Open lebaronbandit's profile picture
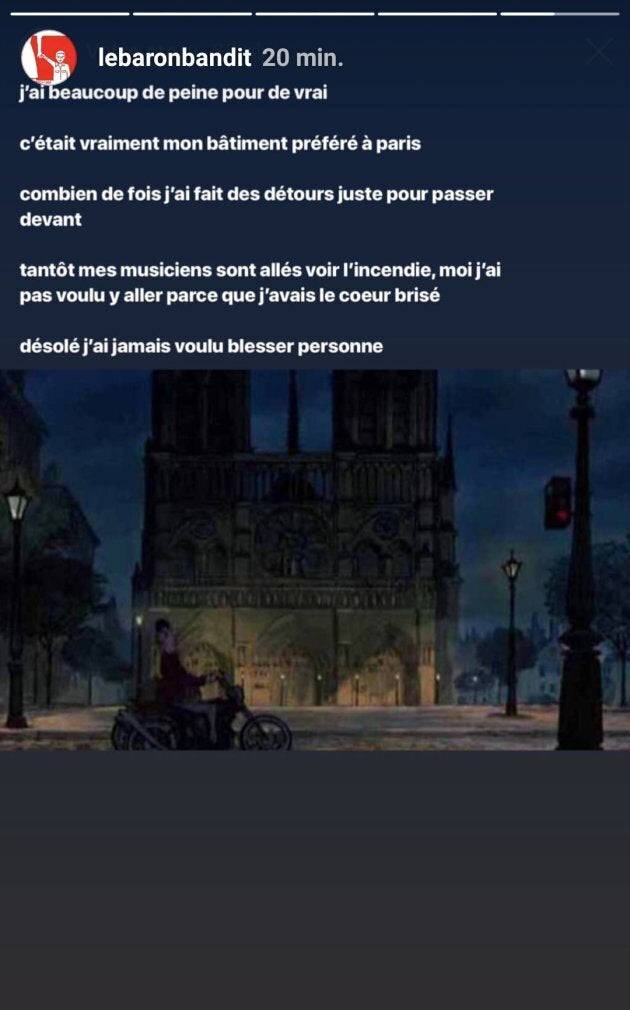Viewport: 630px width, 1010px height. coord(48,56)
